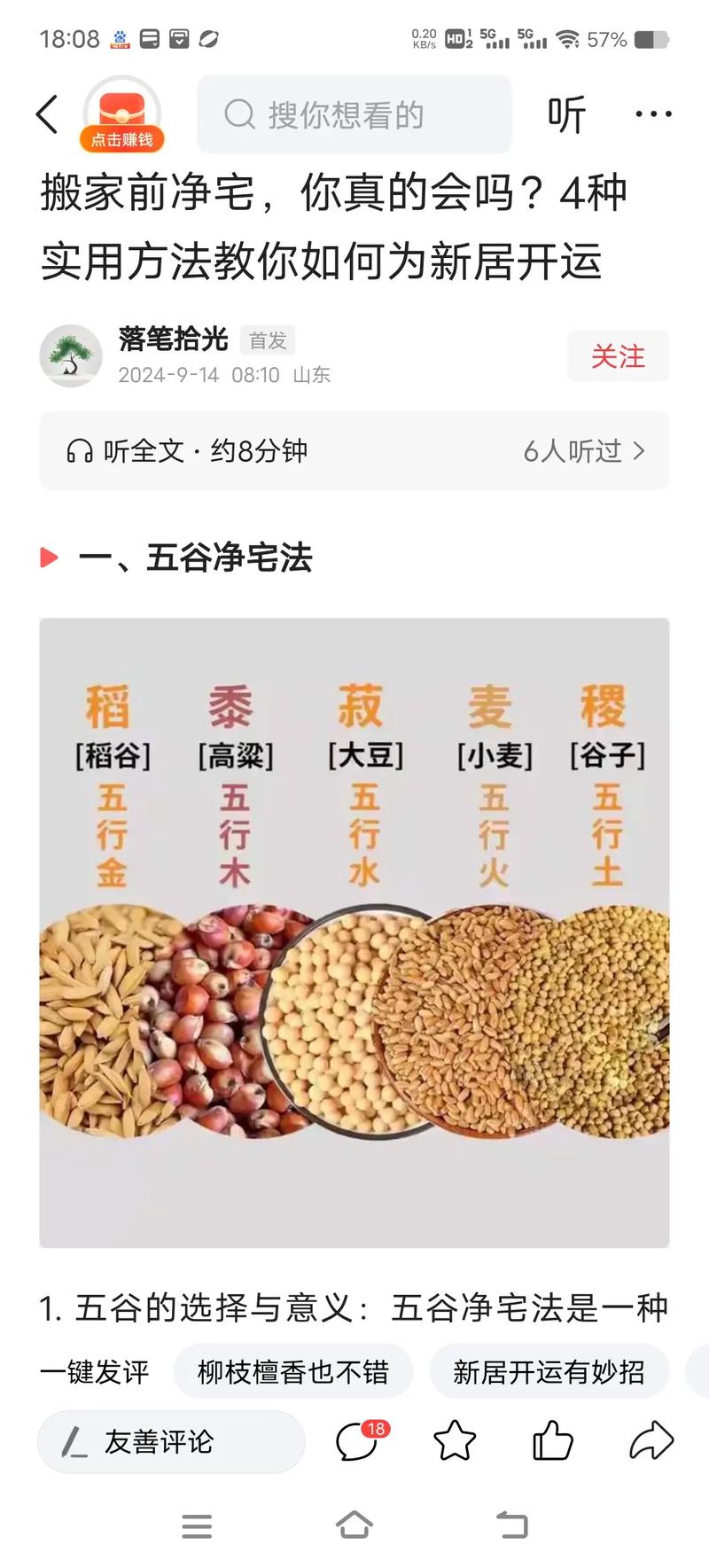Tap the home icon in the navigation bar
Viewport: 709px width, 1568px height.
point(354,1526)
